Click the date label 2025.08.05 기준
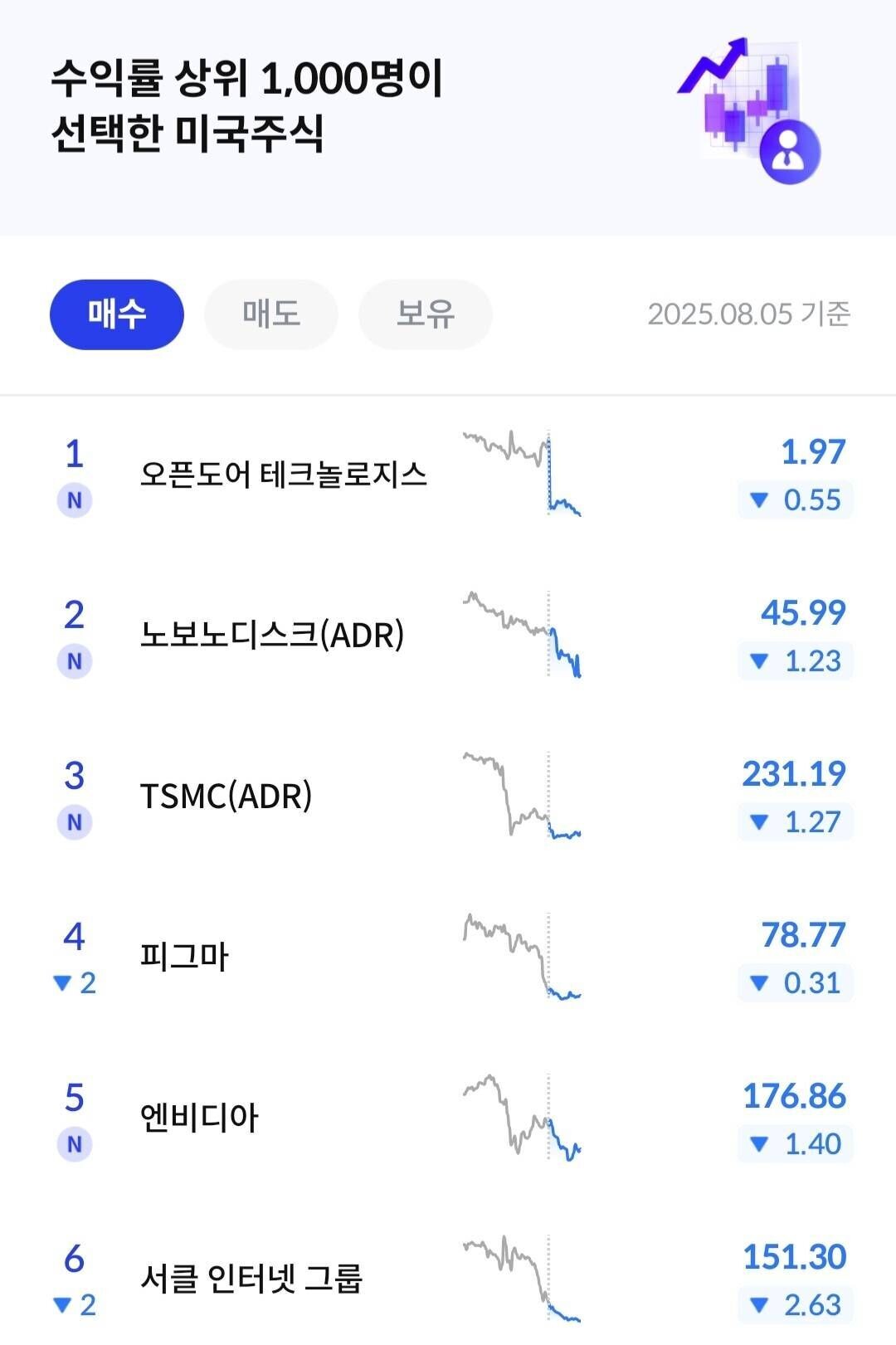Viewport: 896px width, 1345px height. [750, 314]
